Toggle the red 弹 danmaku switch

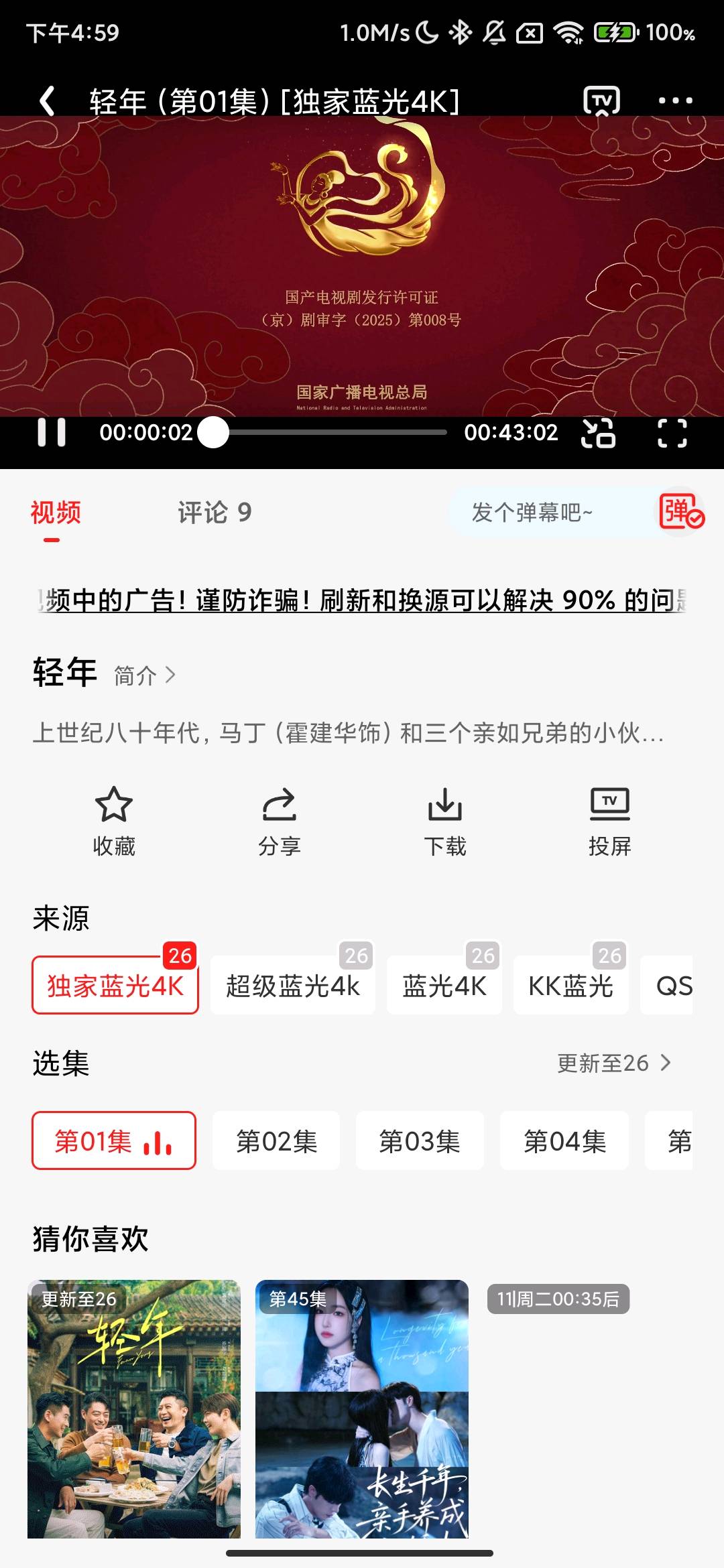point(680,513)
